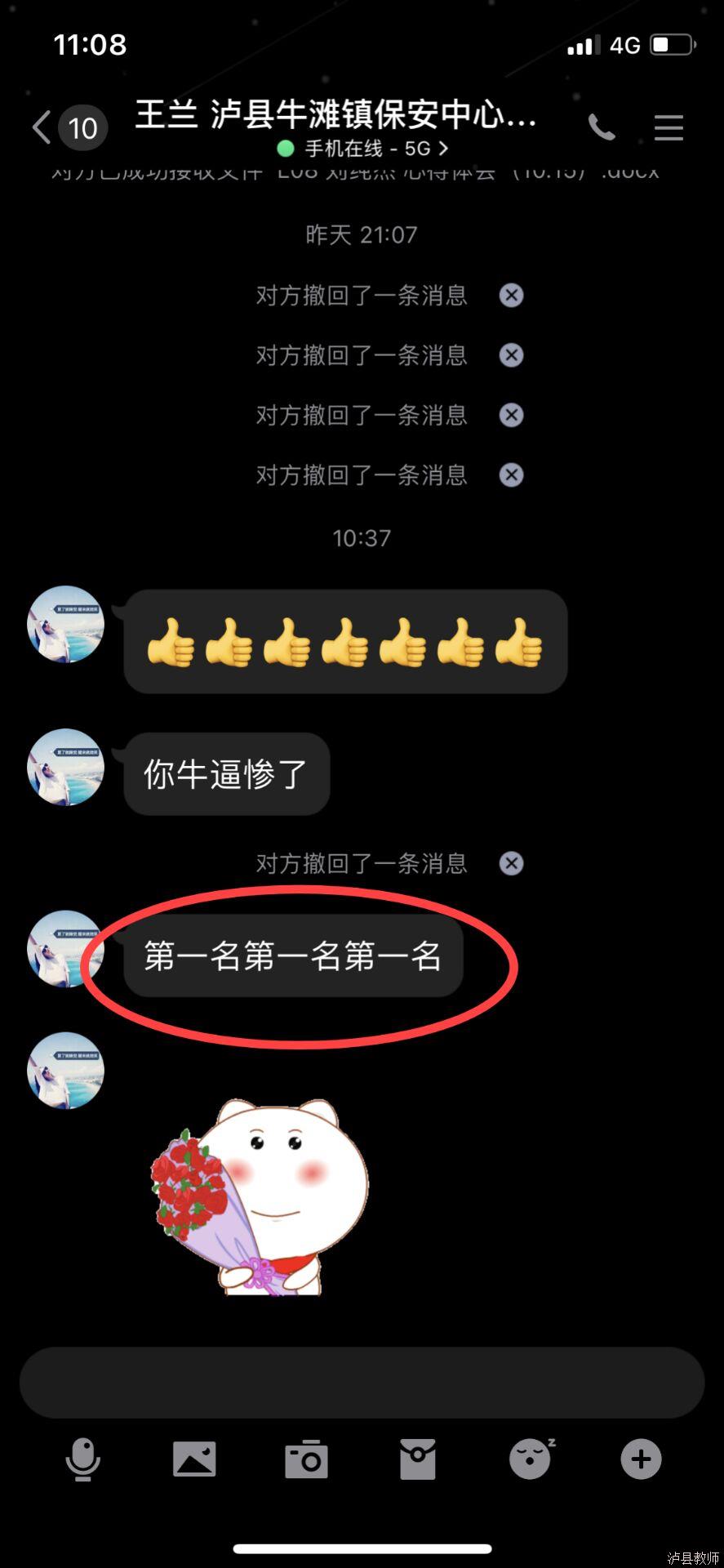Dismiss the recall notice below 你牛逼惨了
The image size is (724, 1568).
click(x=512, y=863)
